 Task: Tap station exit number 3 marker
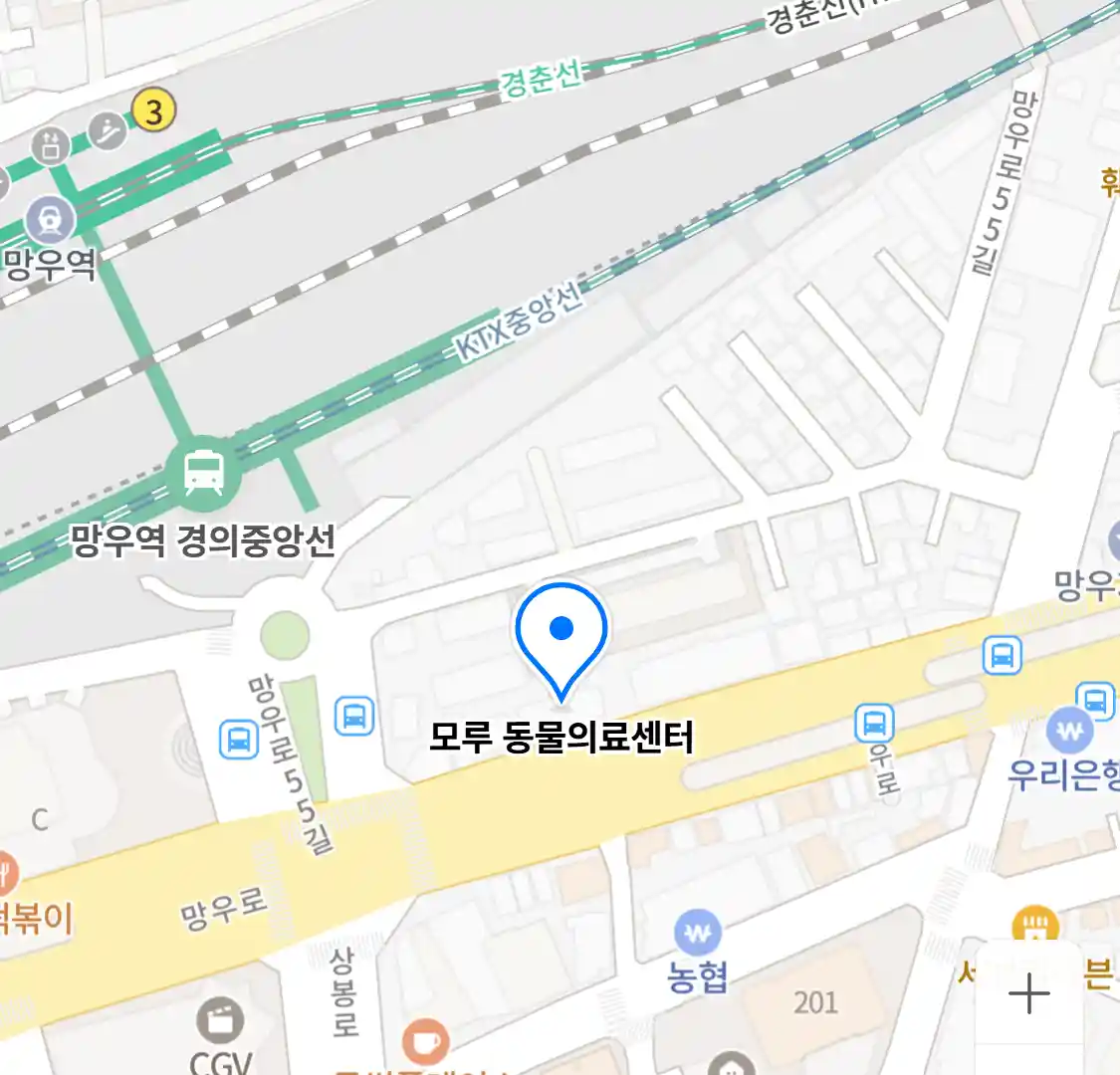click(x=153, y=110)
